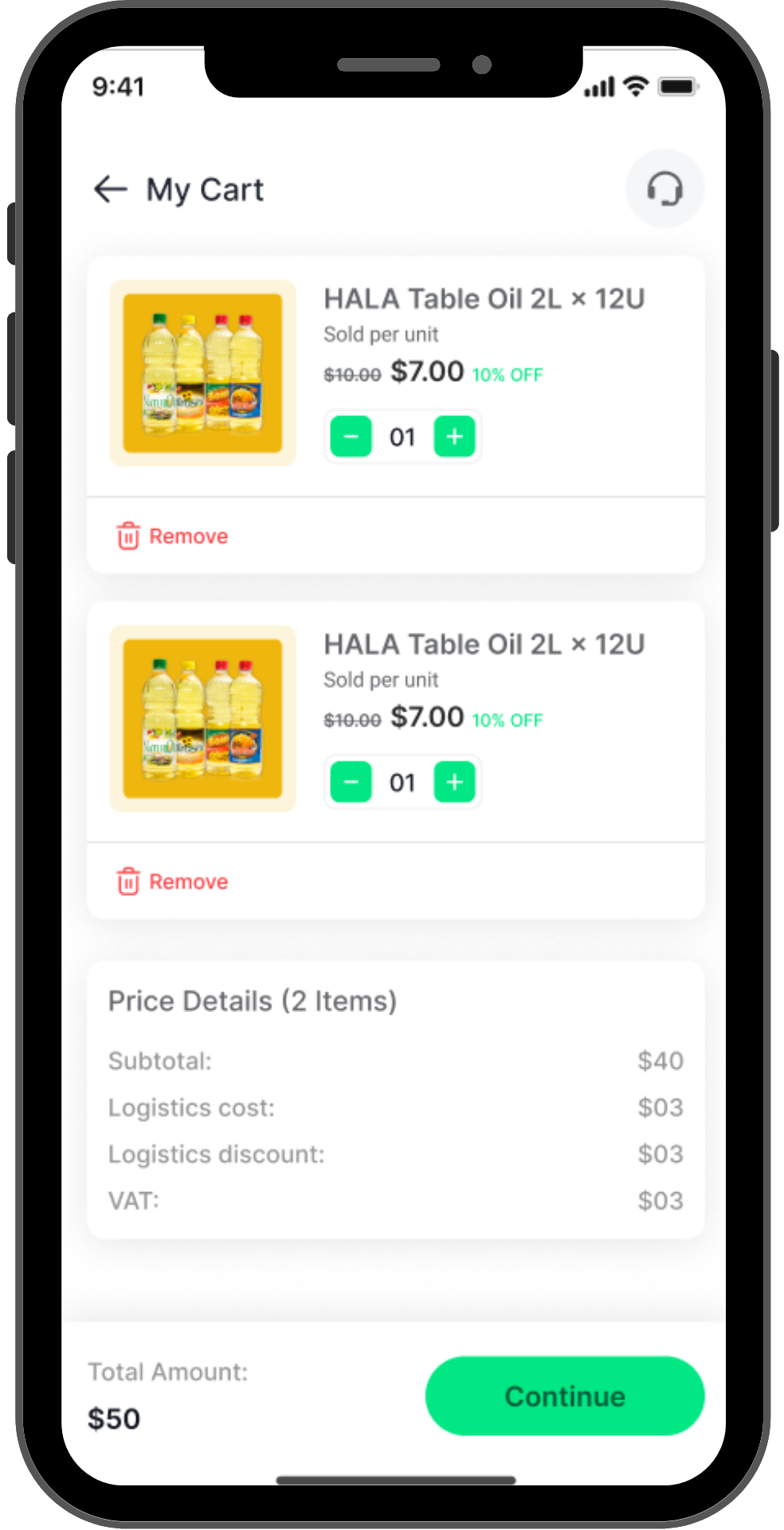This screenshot has width=784, height=1530.
Task: Open customer support headset icon
Action: click(x=664, y=189)
